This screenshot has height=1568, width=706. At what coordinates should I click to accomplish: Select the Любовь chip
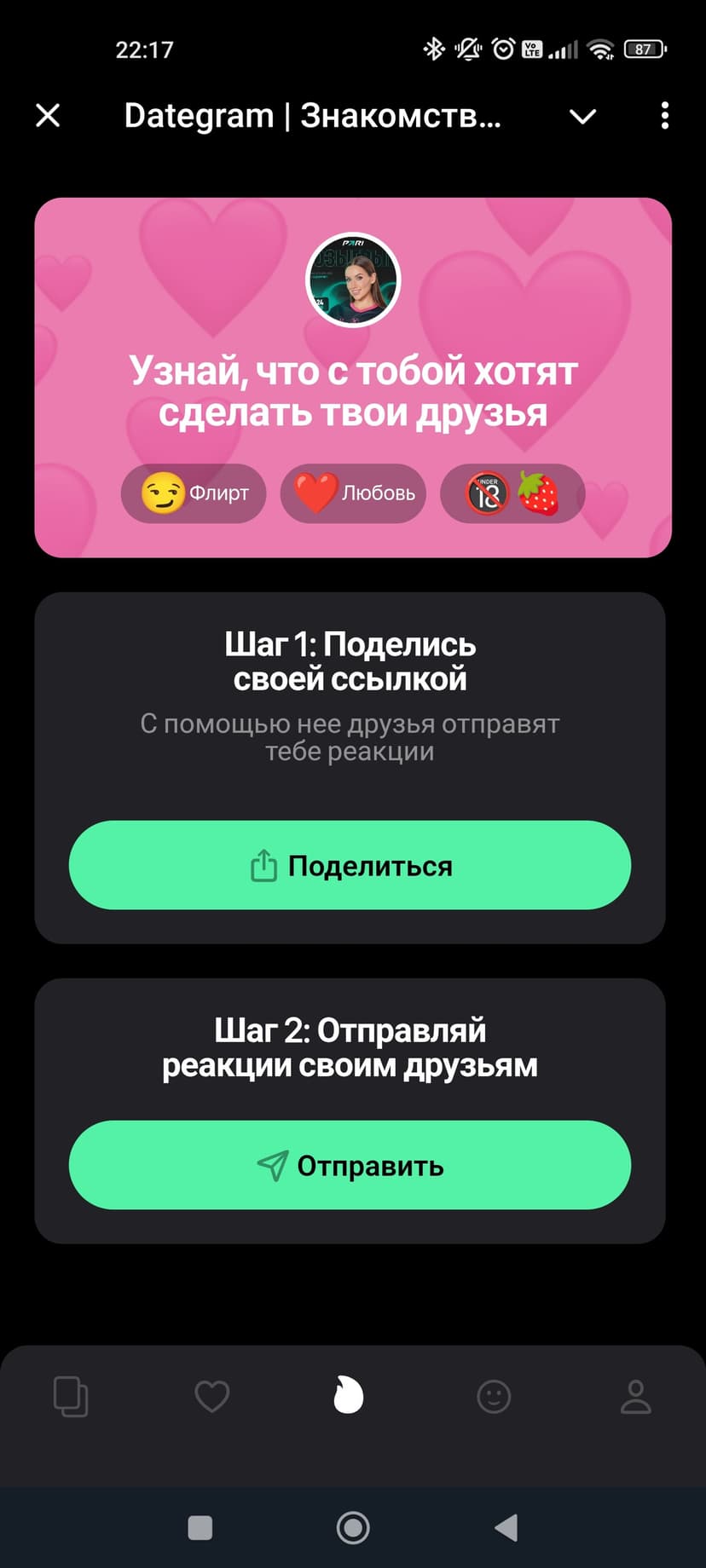point(353,493)
